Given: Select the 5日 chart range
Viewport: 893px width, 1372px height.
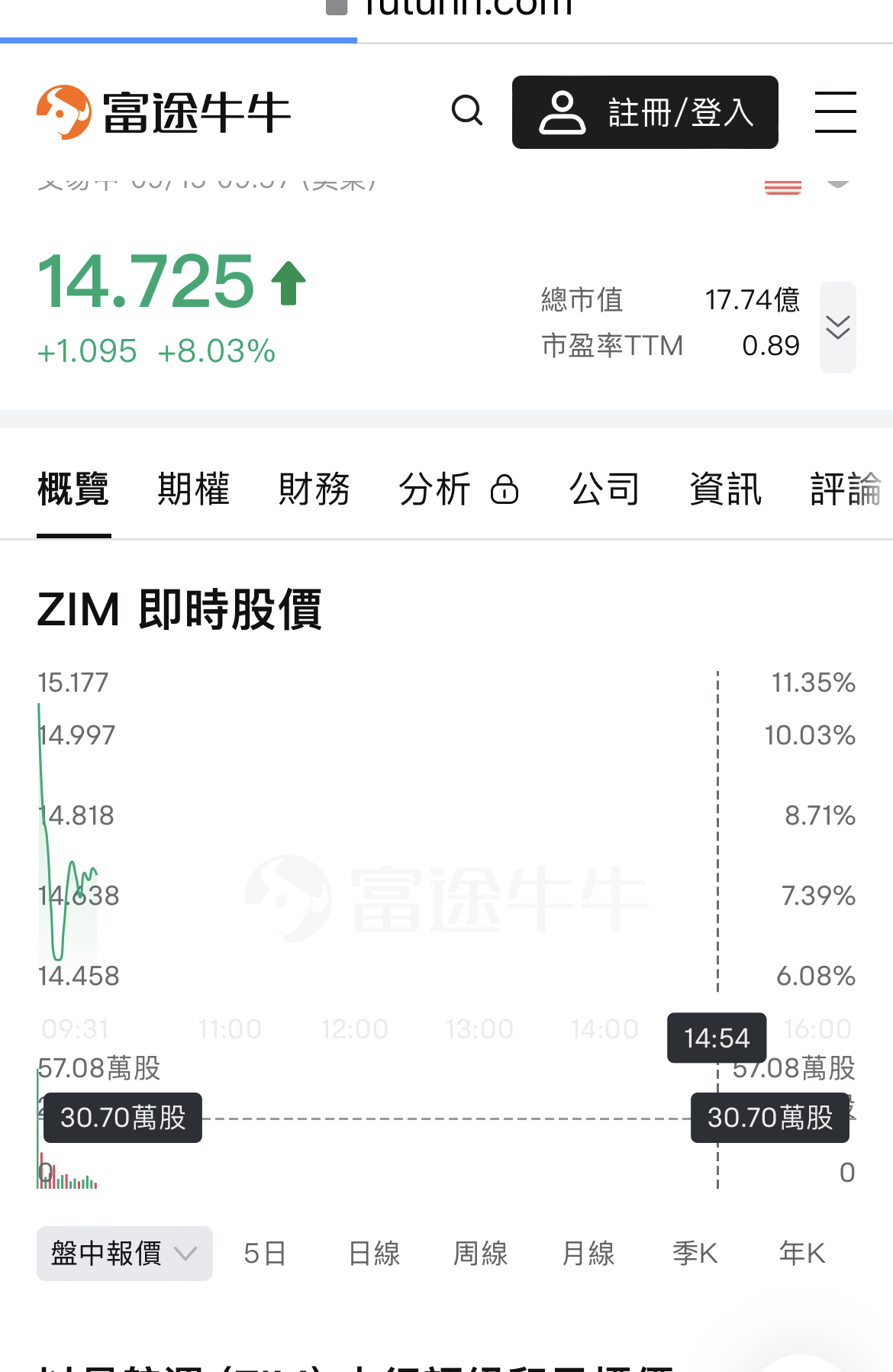Looking at the screenshot, I should click(x=265, y=1254).
